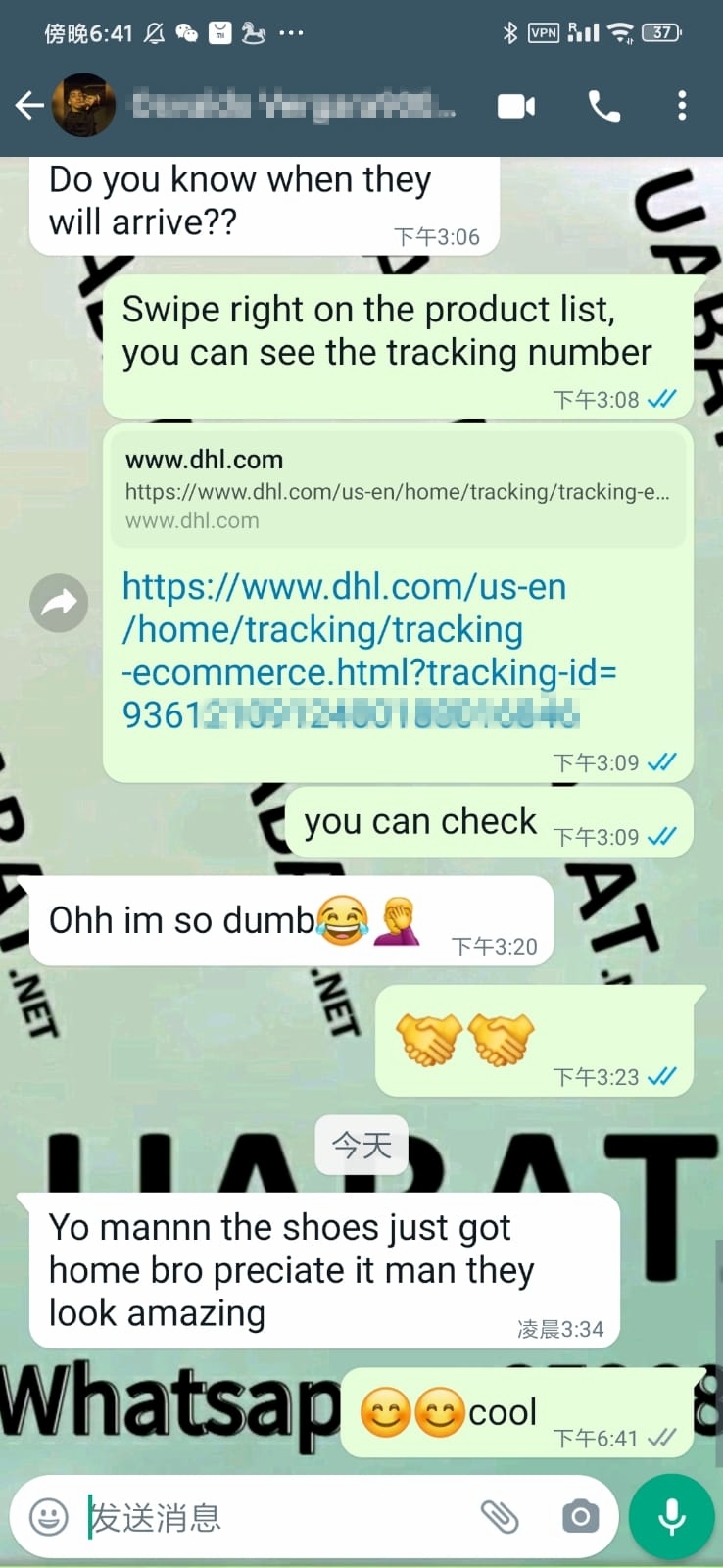The width and height of the screenshot is (723, 1568).
Task: Open the camera to send photo
Action: (580, 1517)
